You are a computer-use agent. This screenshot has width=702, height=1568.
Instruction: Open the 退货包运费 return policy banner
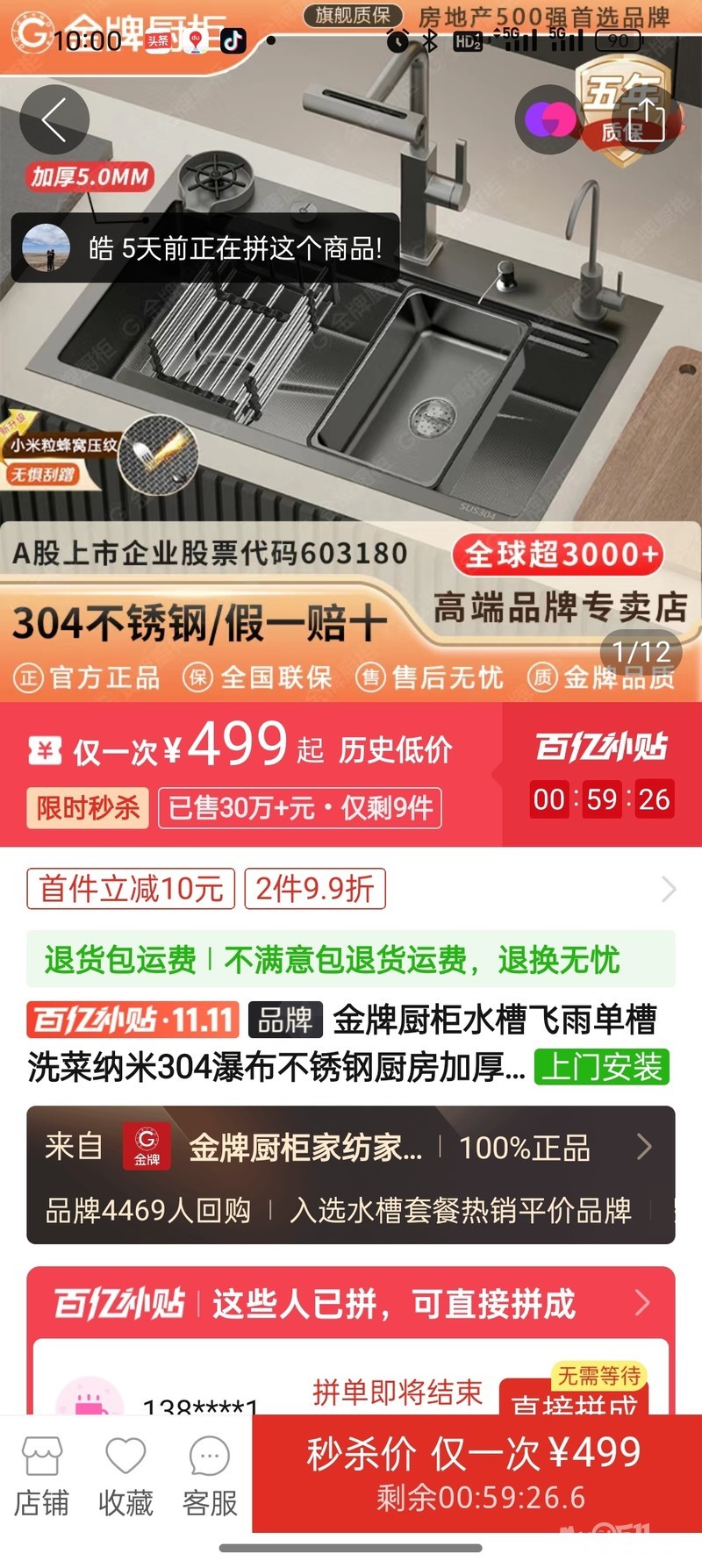coord(351,959)
